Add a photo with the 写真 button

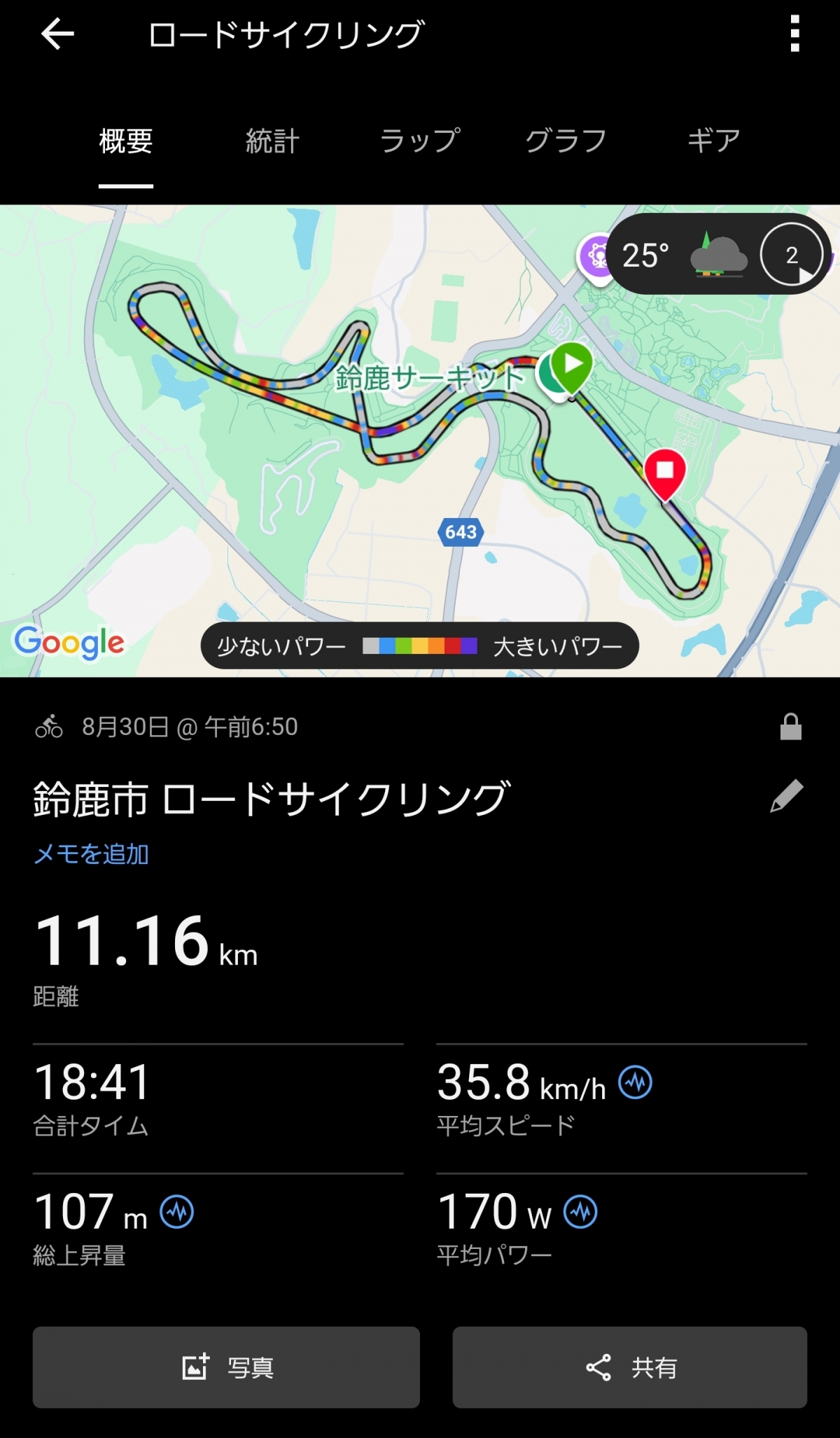[226, 1367]
